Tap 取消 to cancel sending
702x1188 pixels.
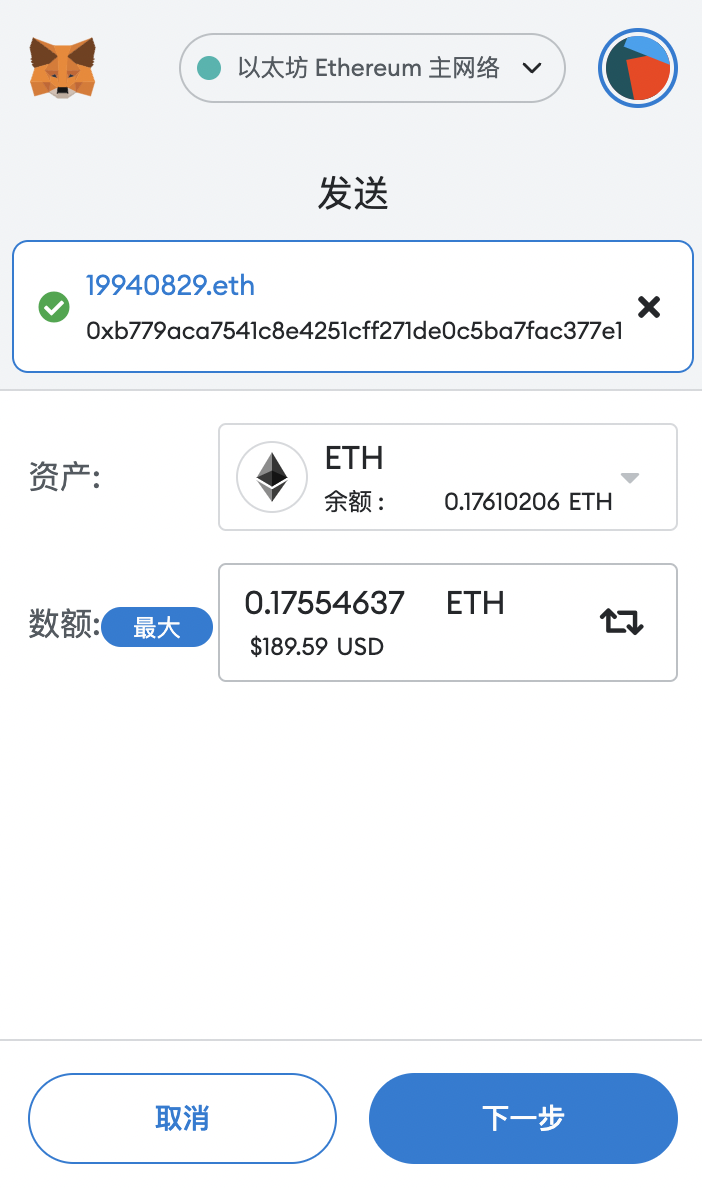click(x=182, y=1118)
